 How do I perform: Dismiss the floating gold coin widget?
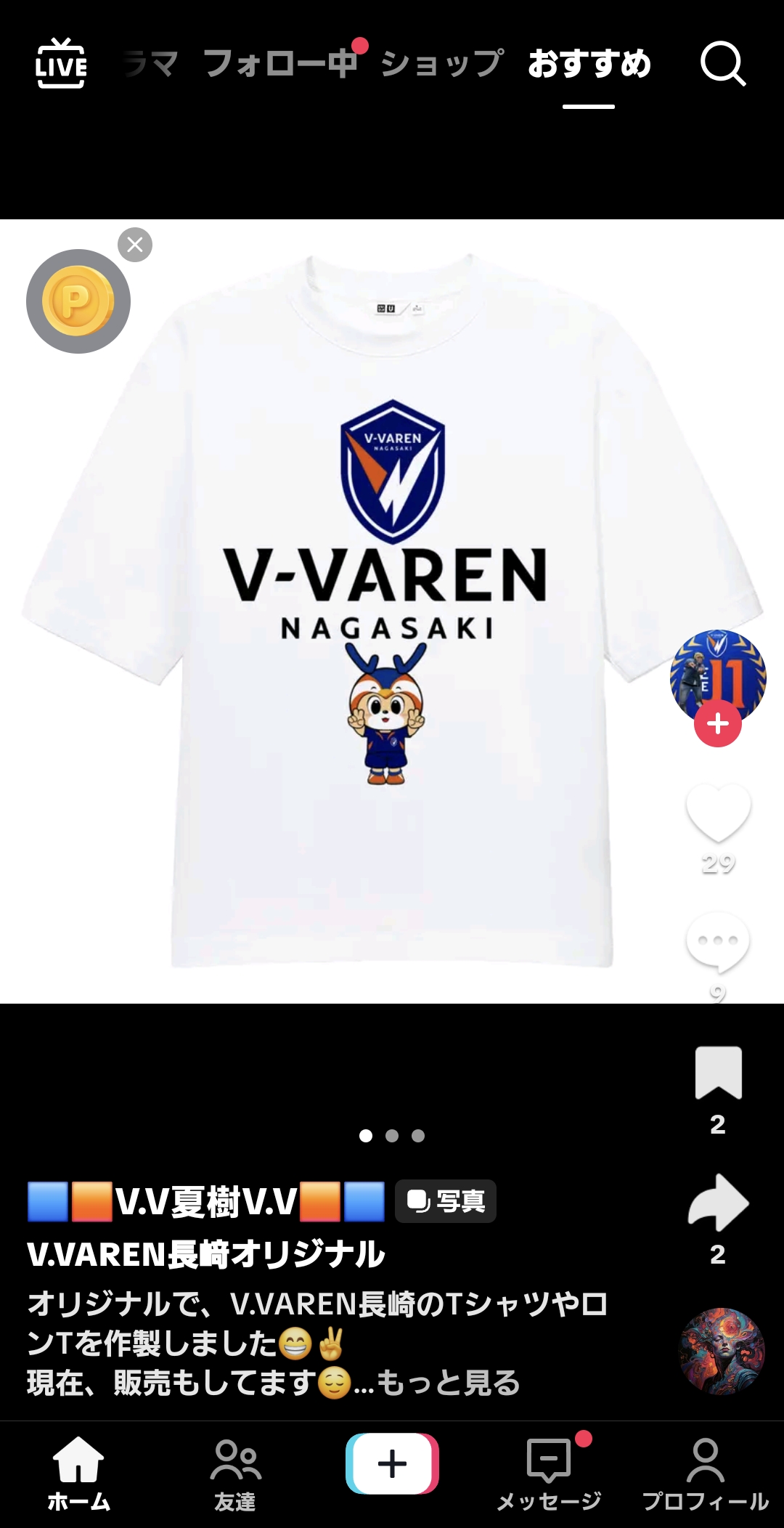[x=135, y=245]
